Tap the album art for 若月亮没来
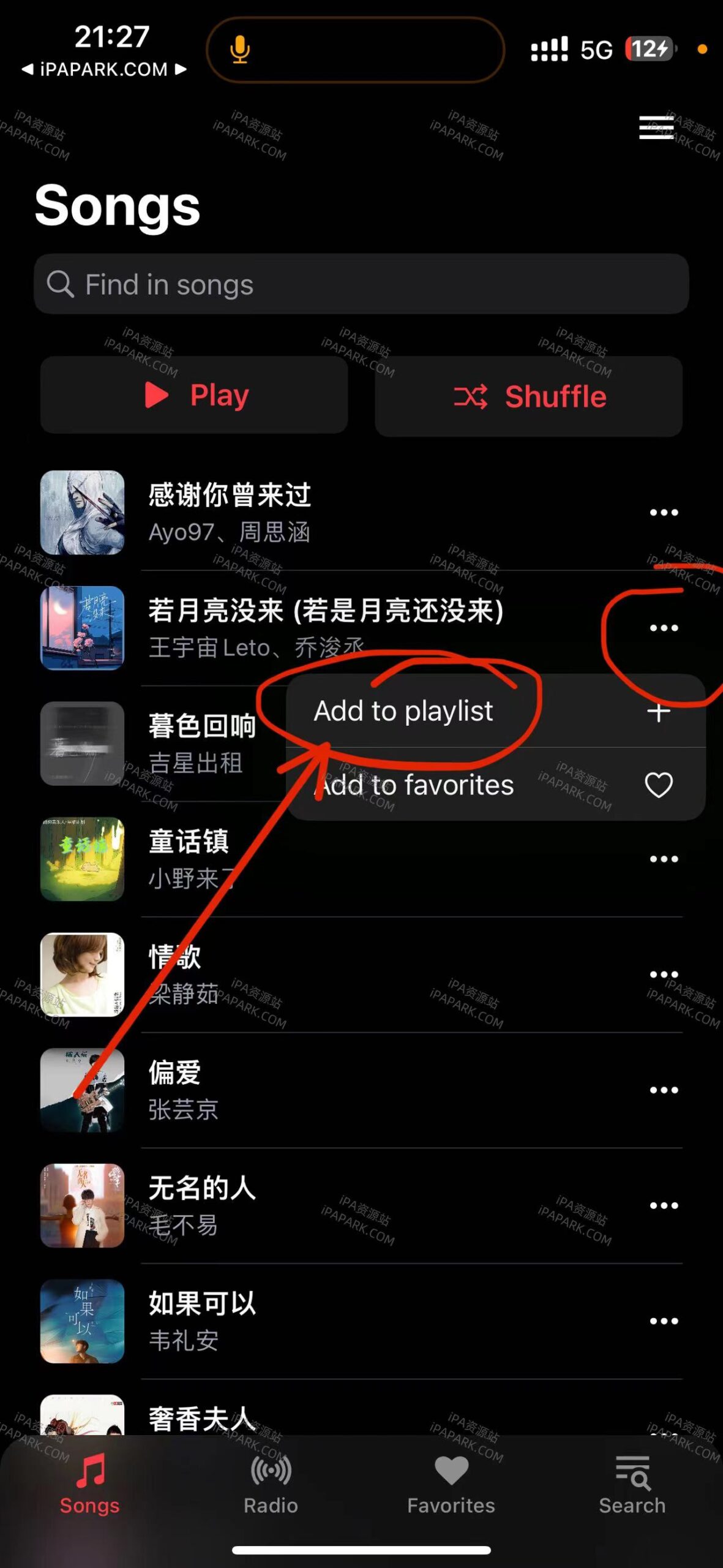The width and height of the screenshot is (723, 1568). 83,628
